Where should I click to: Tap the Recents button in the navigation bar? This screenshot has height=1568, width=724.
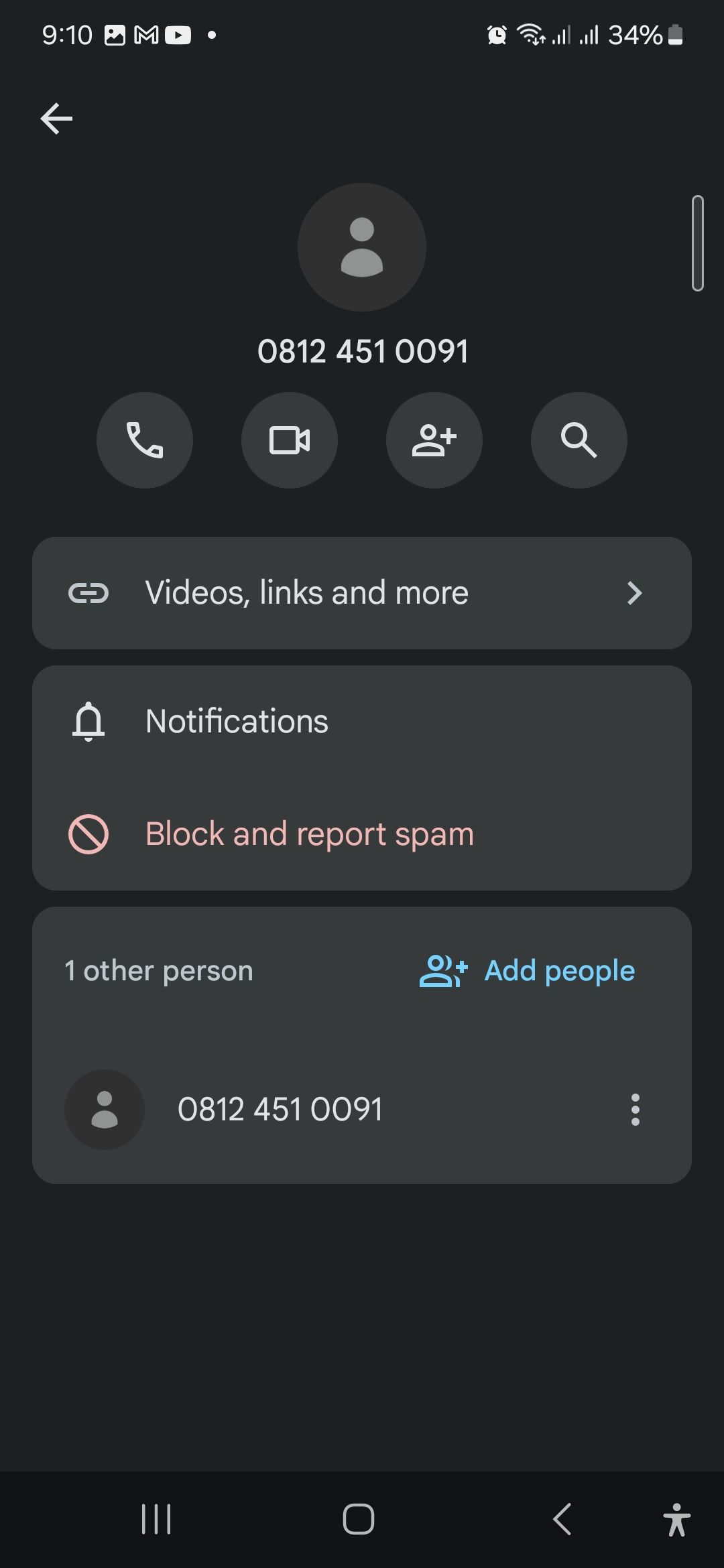tap(156, 1519)
